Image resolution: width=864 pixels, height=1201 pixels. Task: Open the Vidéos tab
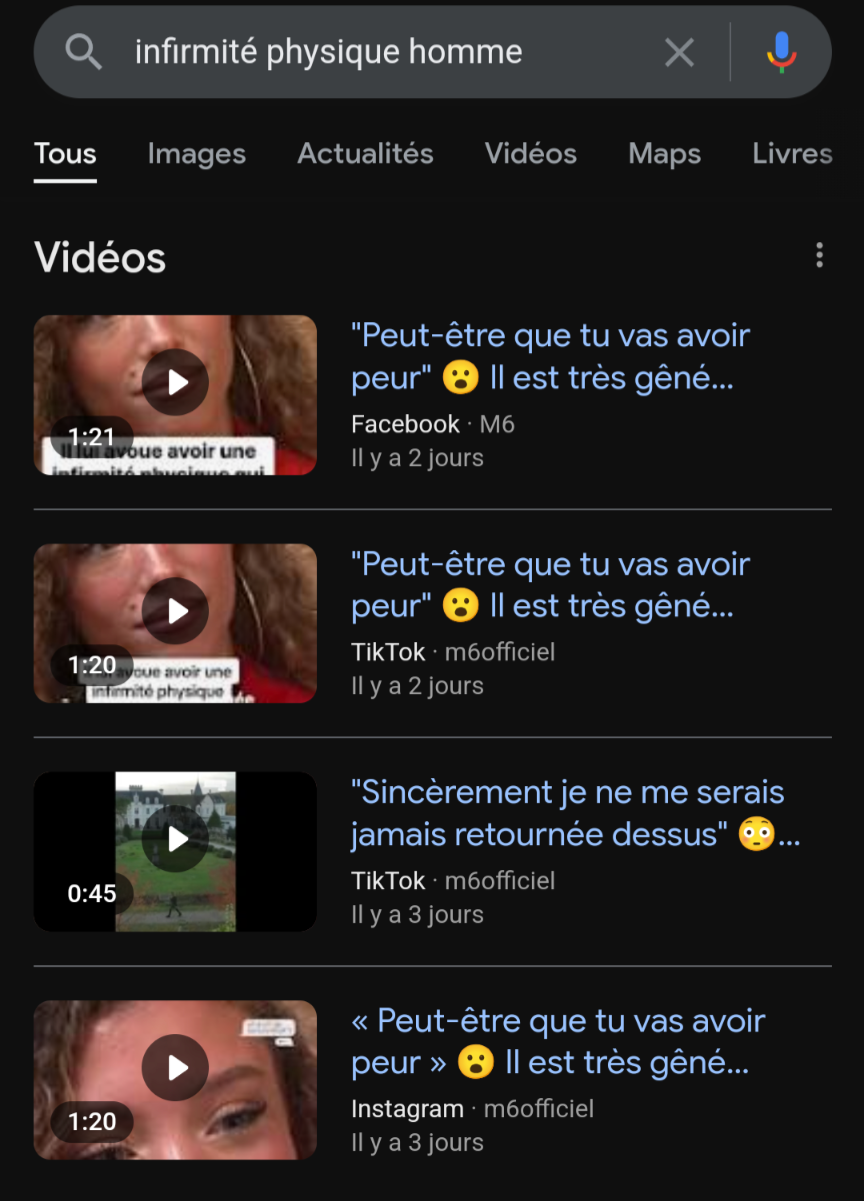point(530,154)
